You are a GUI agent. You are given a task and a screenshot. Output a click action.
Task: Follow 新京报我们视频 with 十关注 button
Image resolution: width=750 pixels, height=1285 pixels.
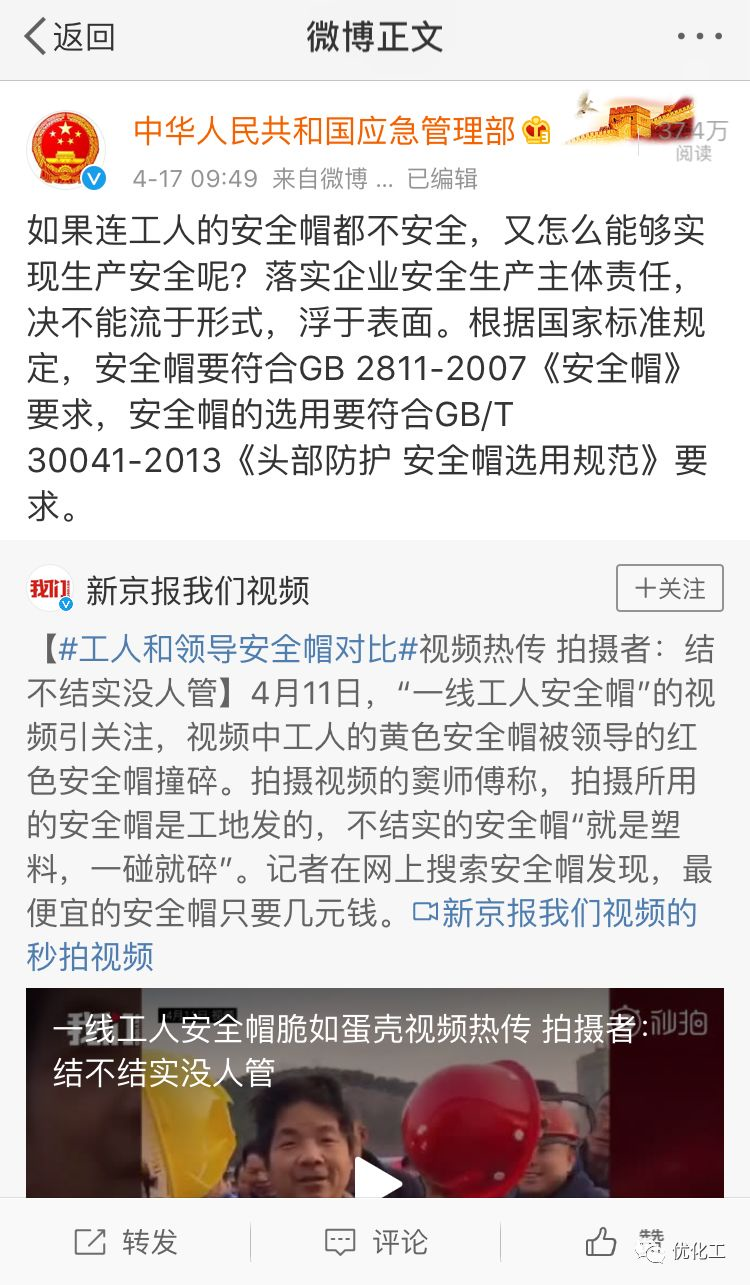click(669, 589)
